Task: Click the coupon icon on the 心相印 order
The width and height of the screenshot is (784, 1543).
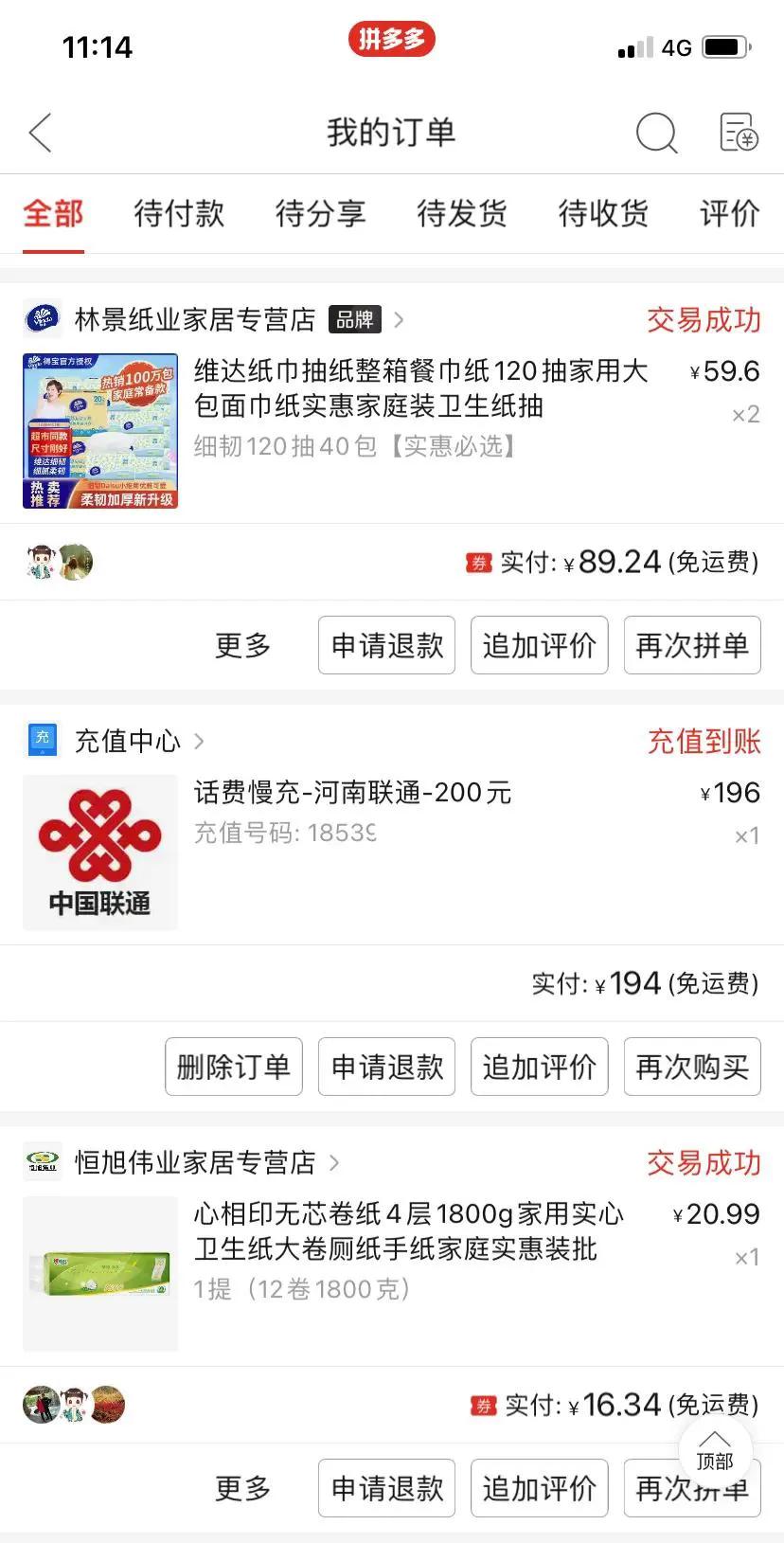Action: (482, 1405)
